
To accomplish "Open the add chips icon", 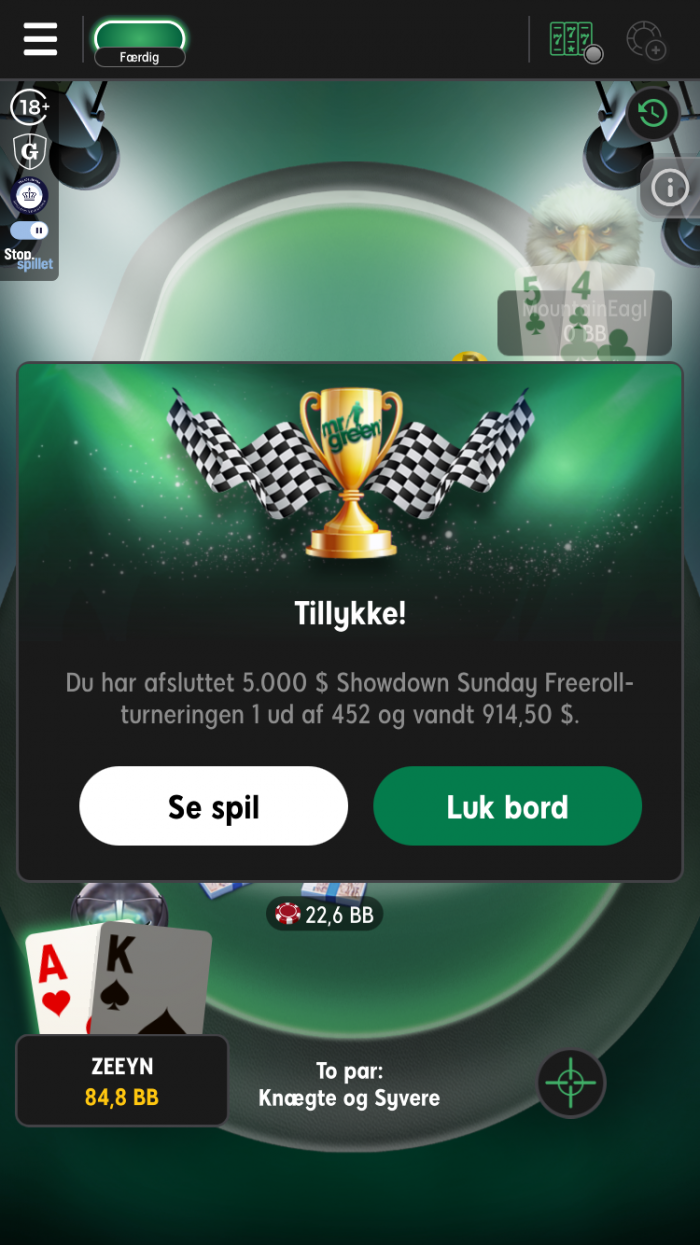I will (645, 41).
